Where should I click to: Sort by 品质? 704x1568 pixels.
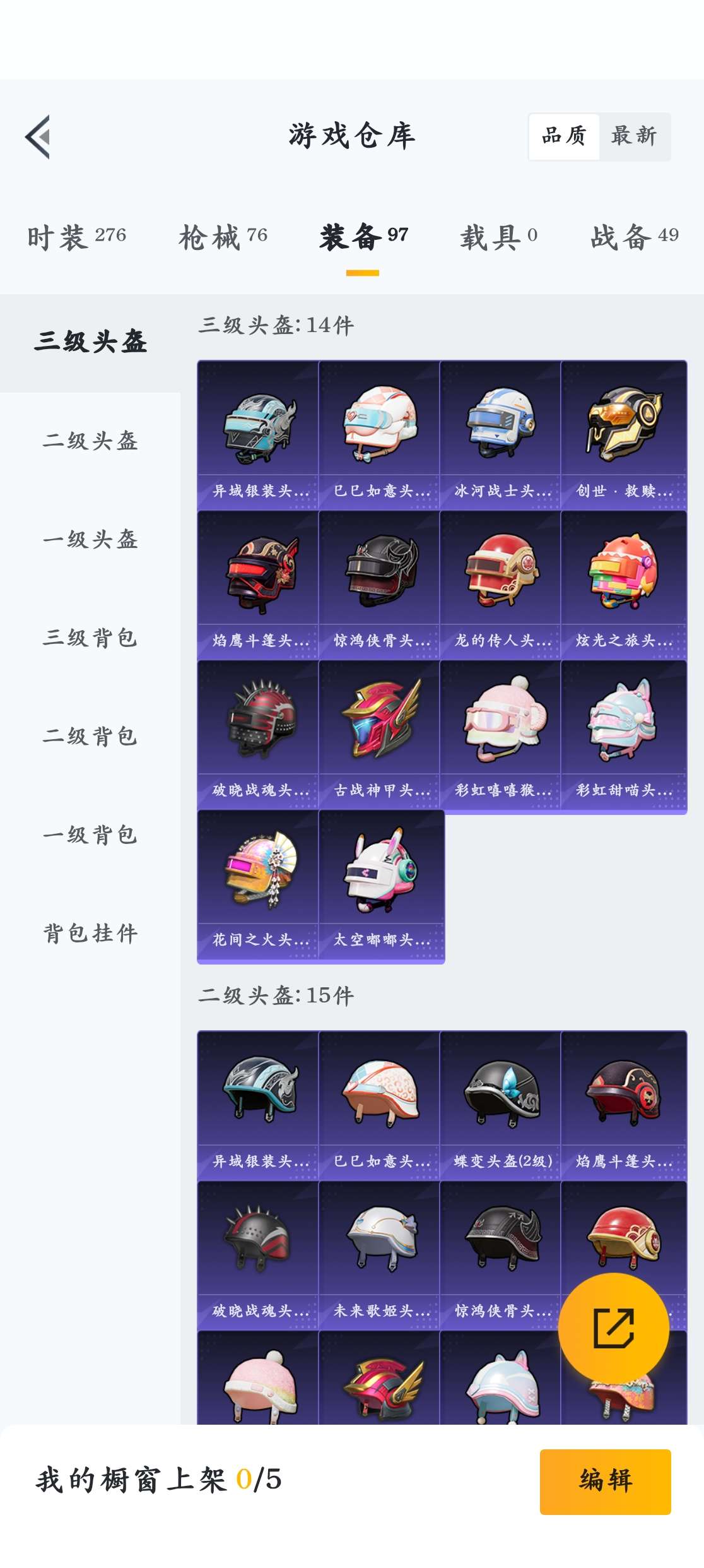(564, 136)
